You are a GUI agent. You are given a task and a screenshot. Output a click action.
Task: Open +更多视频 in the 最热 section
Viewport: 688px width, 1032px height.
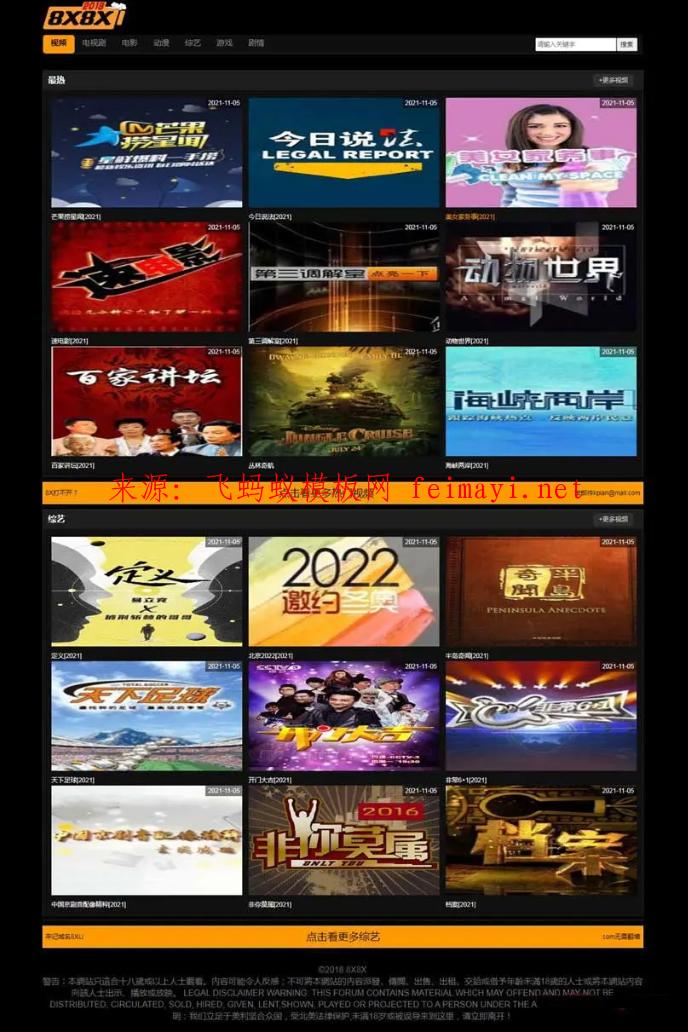(x=613, y=80)
